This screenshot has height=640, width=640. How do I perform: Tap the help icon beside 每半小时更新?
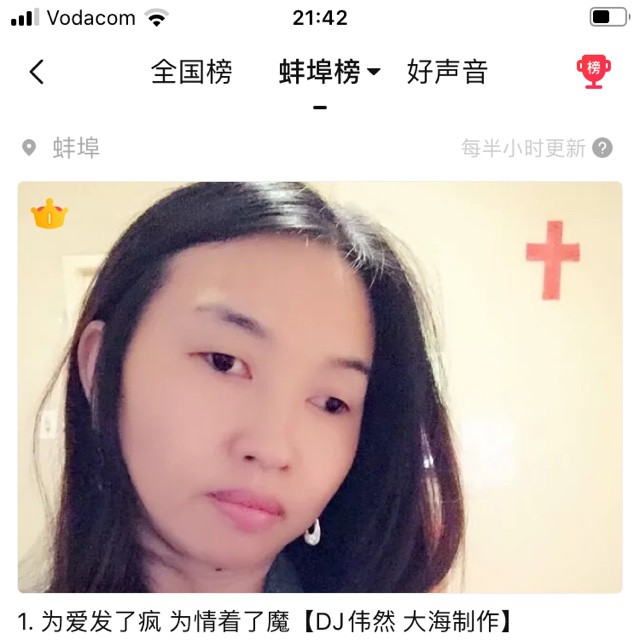tap(602, 148)
